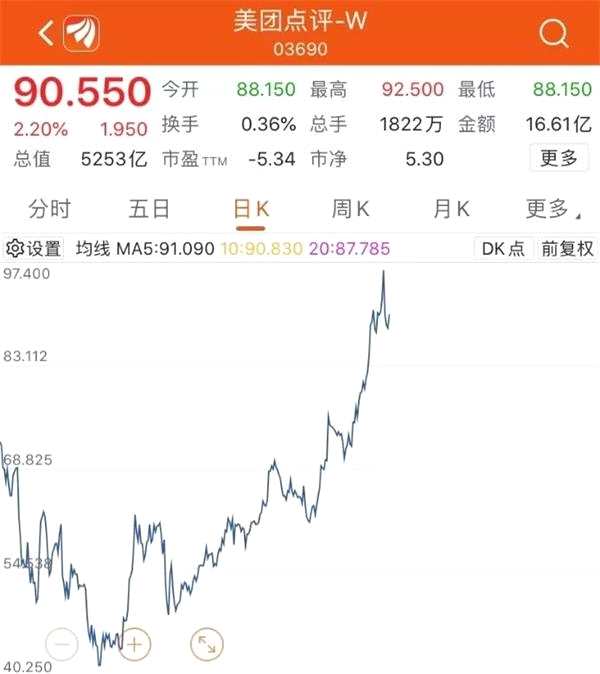Switch to the 分时 chart tab
Image resolution: width=600 pixels, height=674 pixels.
click(50, 209)
